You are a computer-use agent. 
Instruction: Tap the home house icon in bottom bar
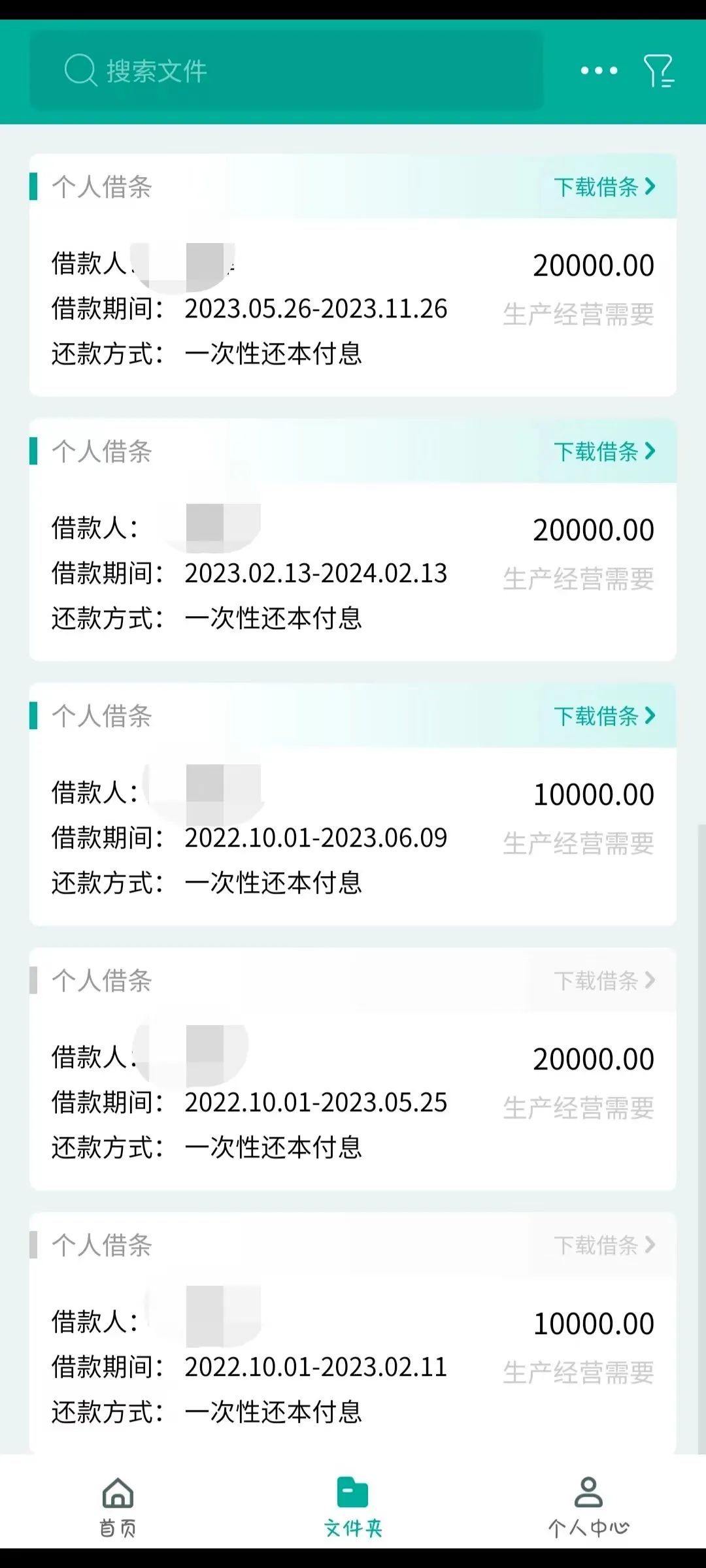pyautogui.click(x=118, y=1496)
